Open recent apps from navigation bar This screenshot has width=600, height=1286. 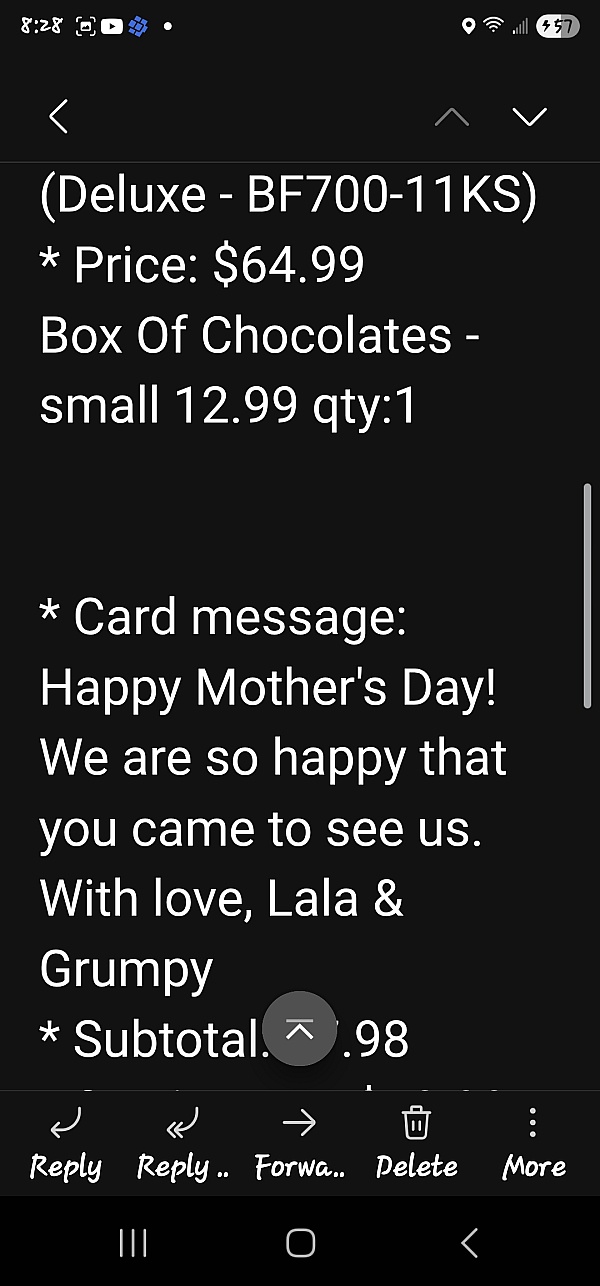[133, 1243]
